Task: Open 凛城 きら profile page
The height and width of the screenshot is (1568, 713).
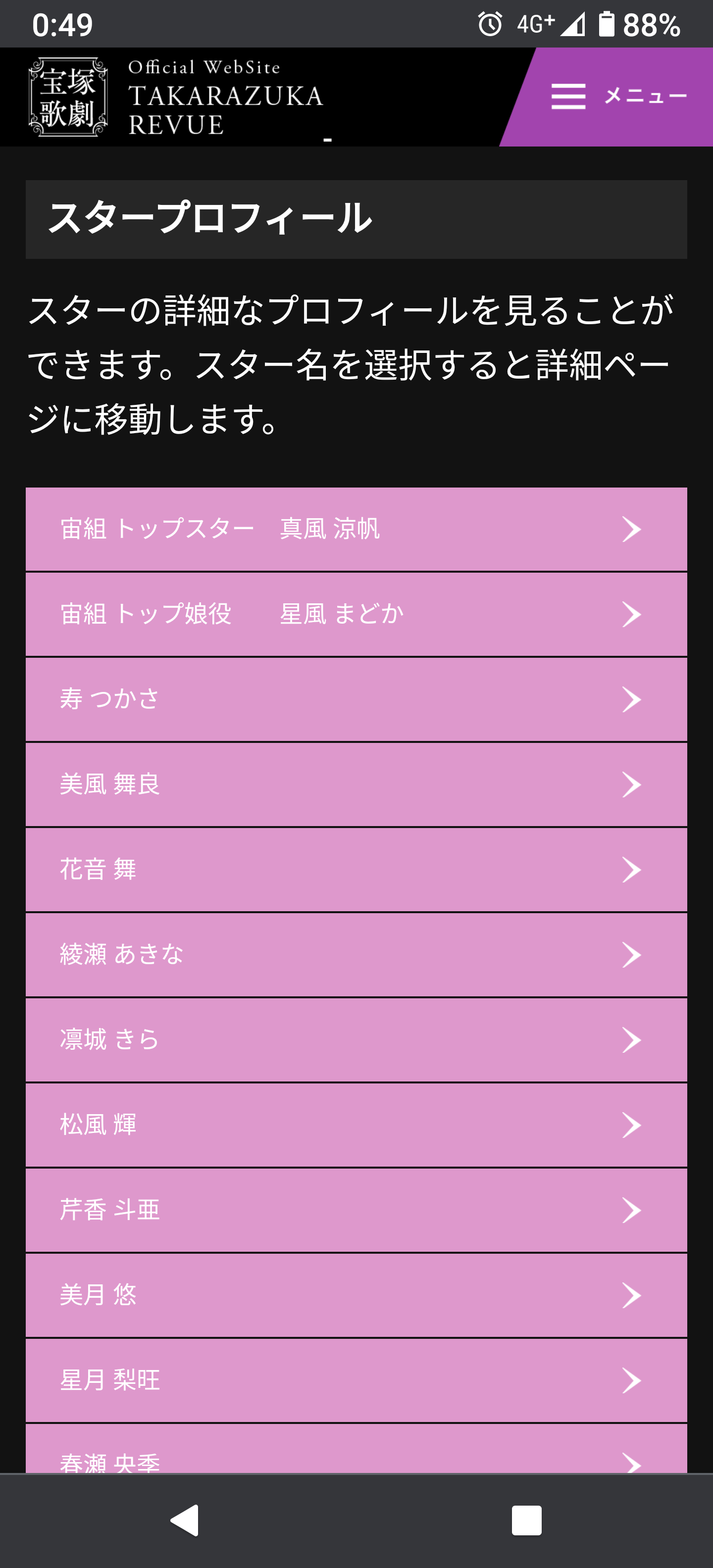Action: tap(356, 1040)
